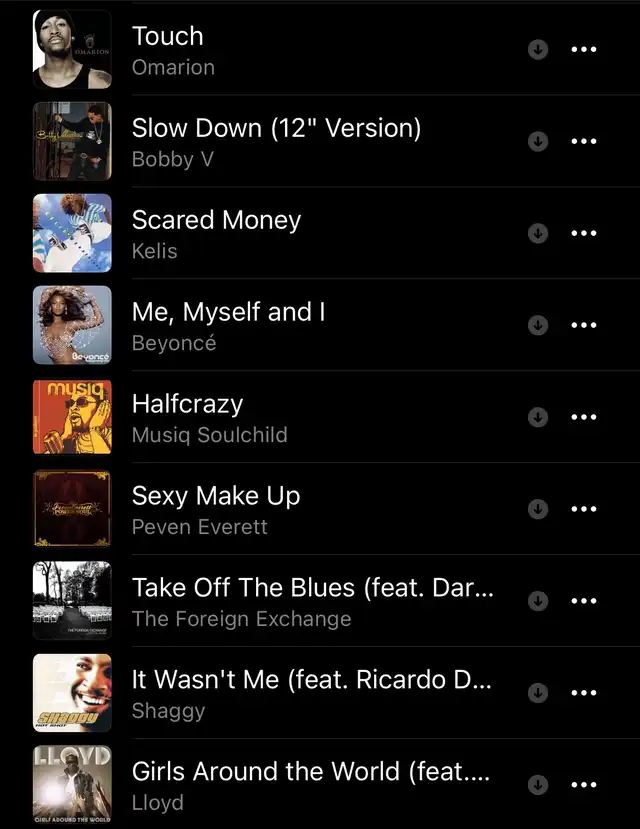The image size is (640, 829).
Task: Download It Wasn't Me by Shaggy
Action: coord(538,693)
